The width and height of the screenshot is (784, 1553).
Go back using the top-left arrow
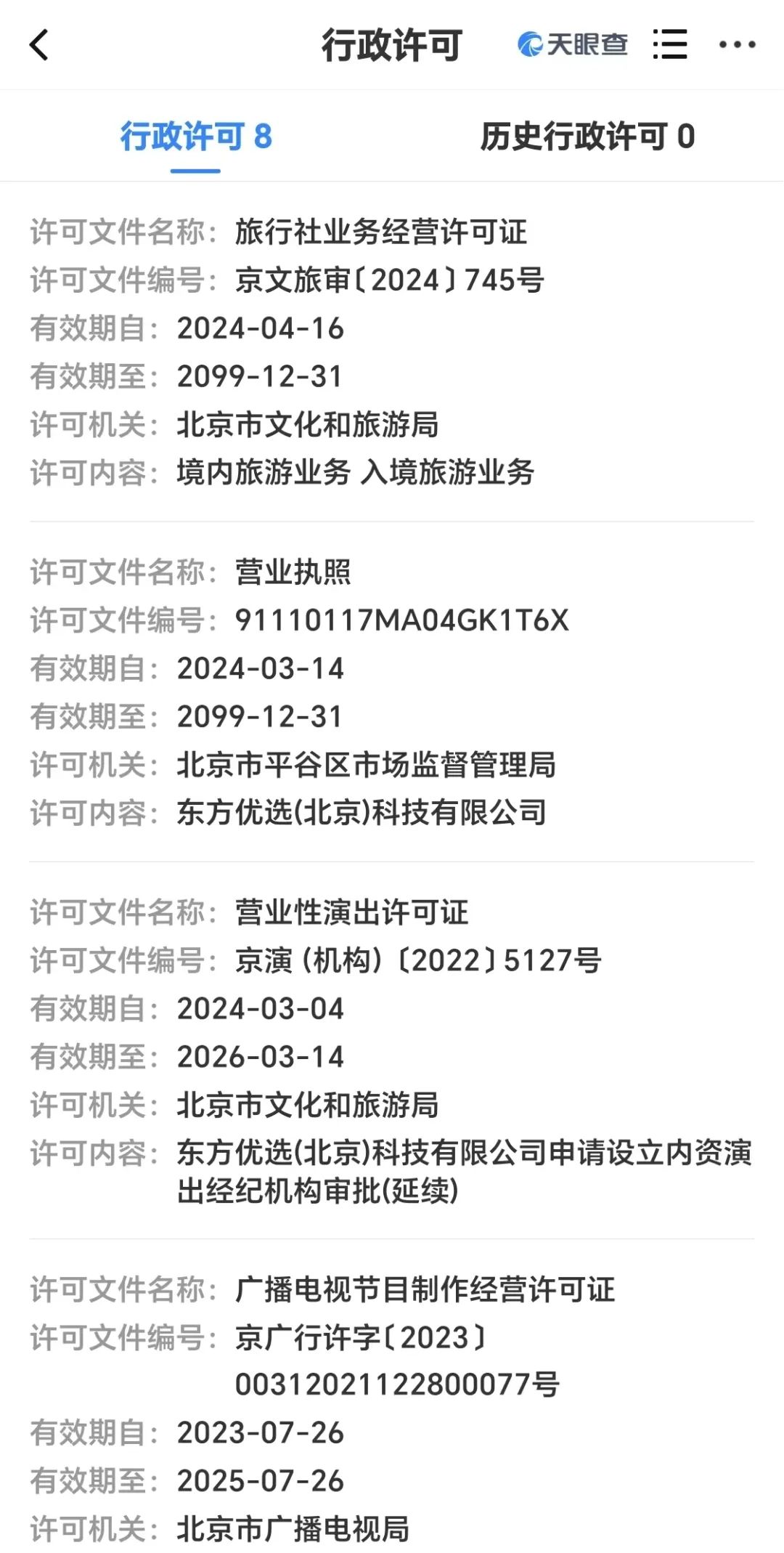tap(39, 45)
